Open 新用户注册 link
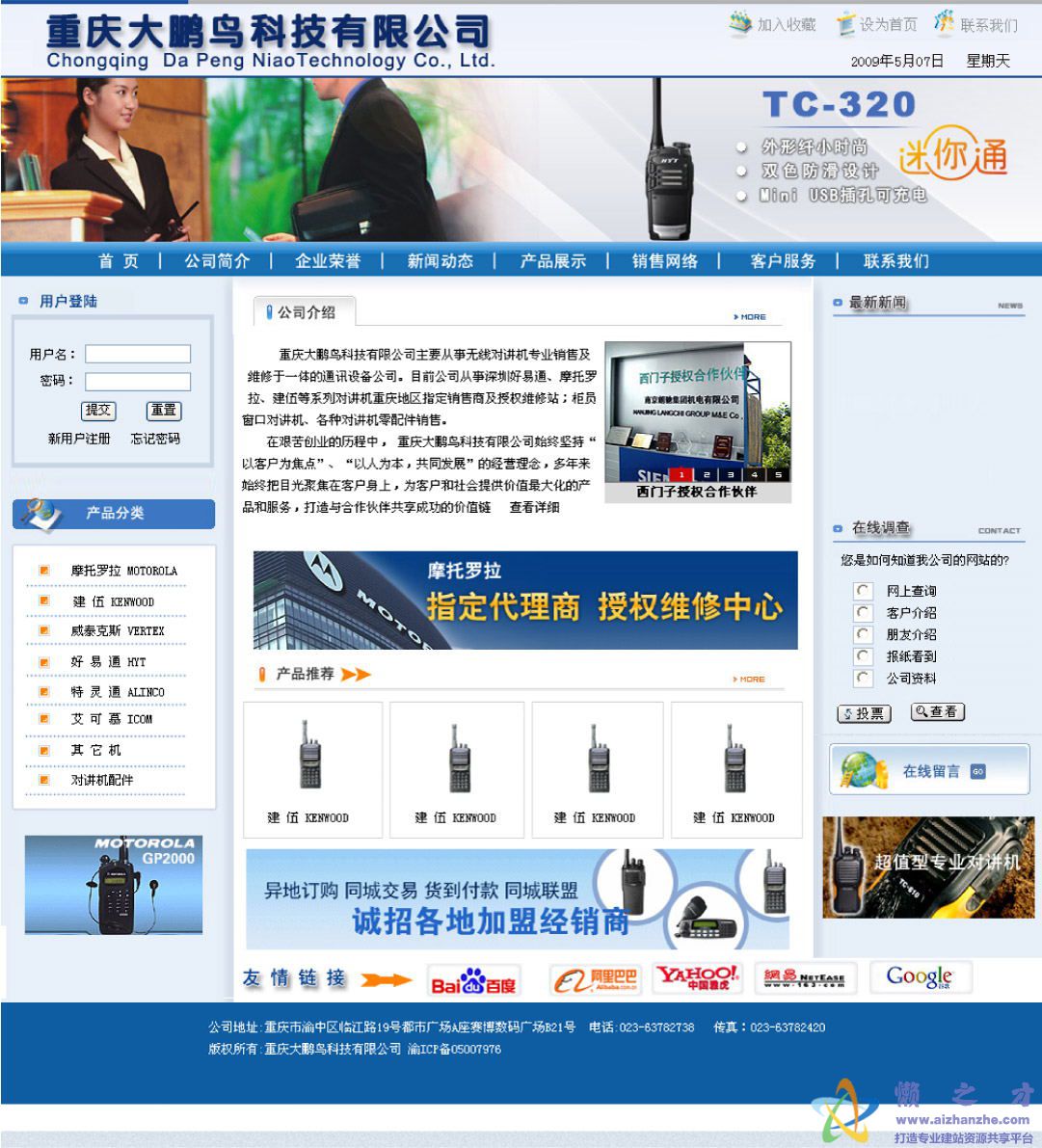Viewport: 1042px width, 1148px height. coord(79,439)
